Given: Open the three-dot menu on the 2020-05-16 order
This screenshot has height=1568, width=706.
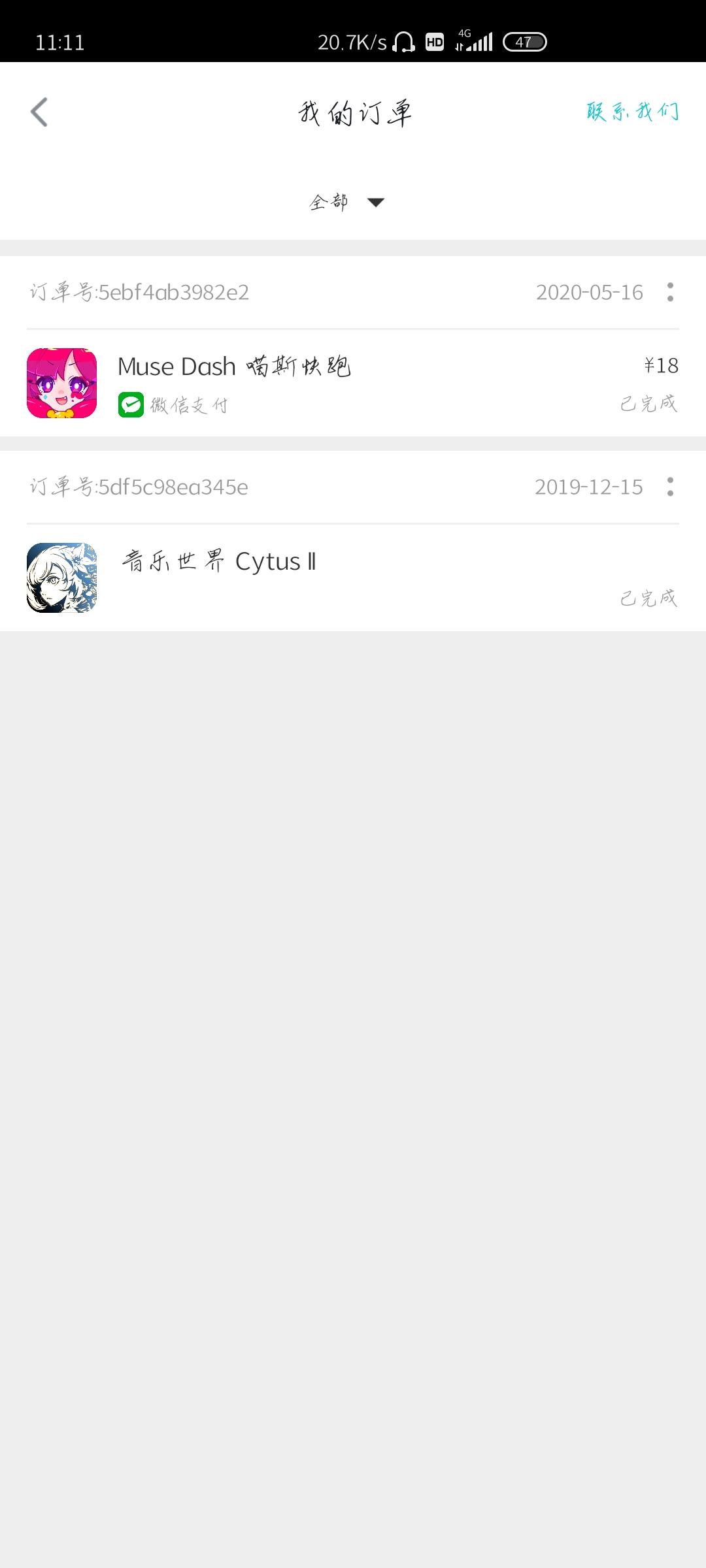Looking at the screenshot, I should 671,292.
